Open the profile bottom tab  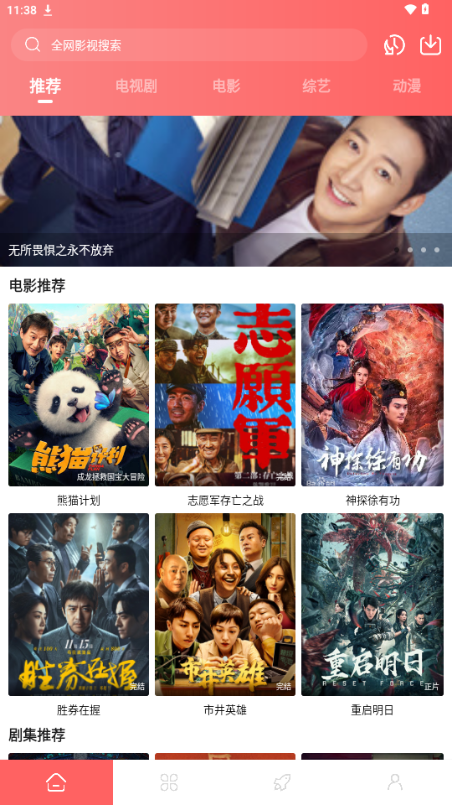coord(395,782)
